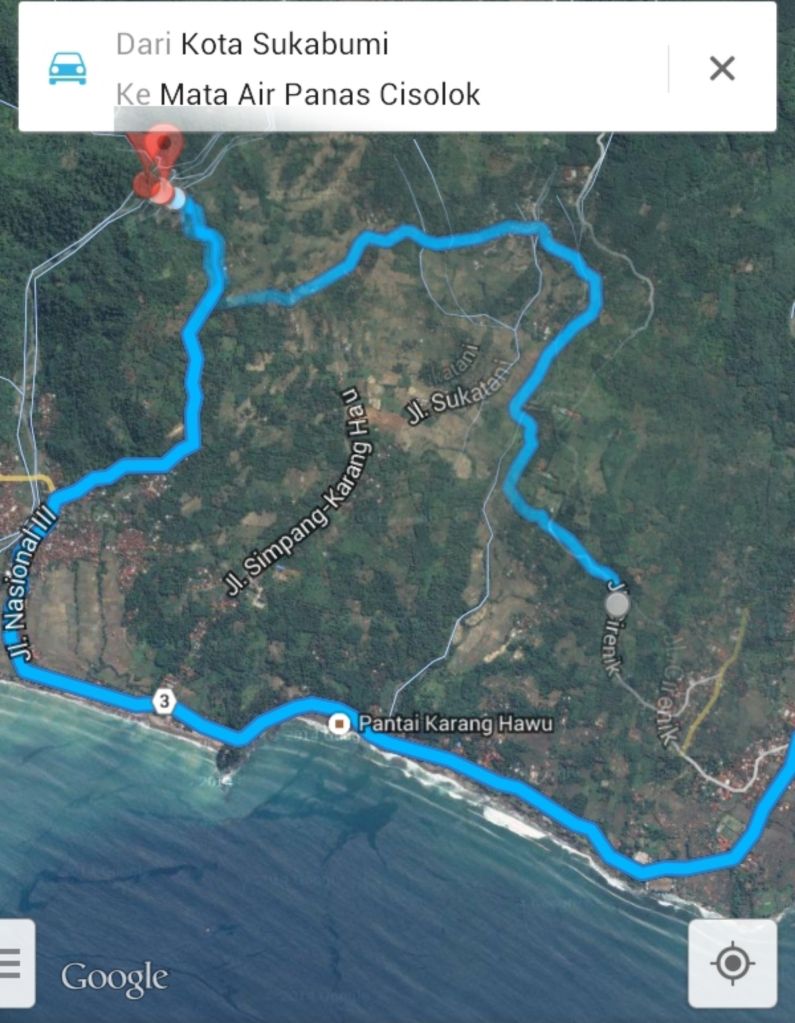This screenshot has height=1023, width=795.
Task: Select Pantai Karang Hawu place marker
Action: (x=341, y=722)
